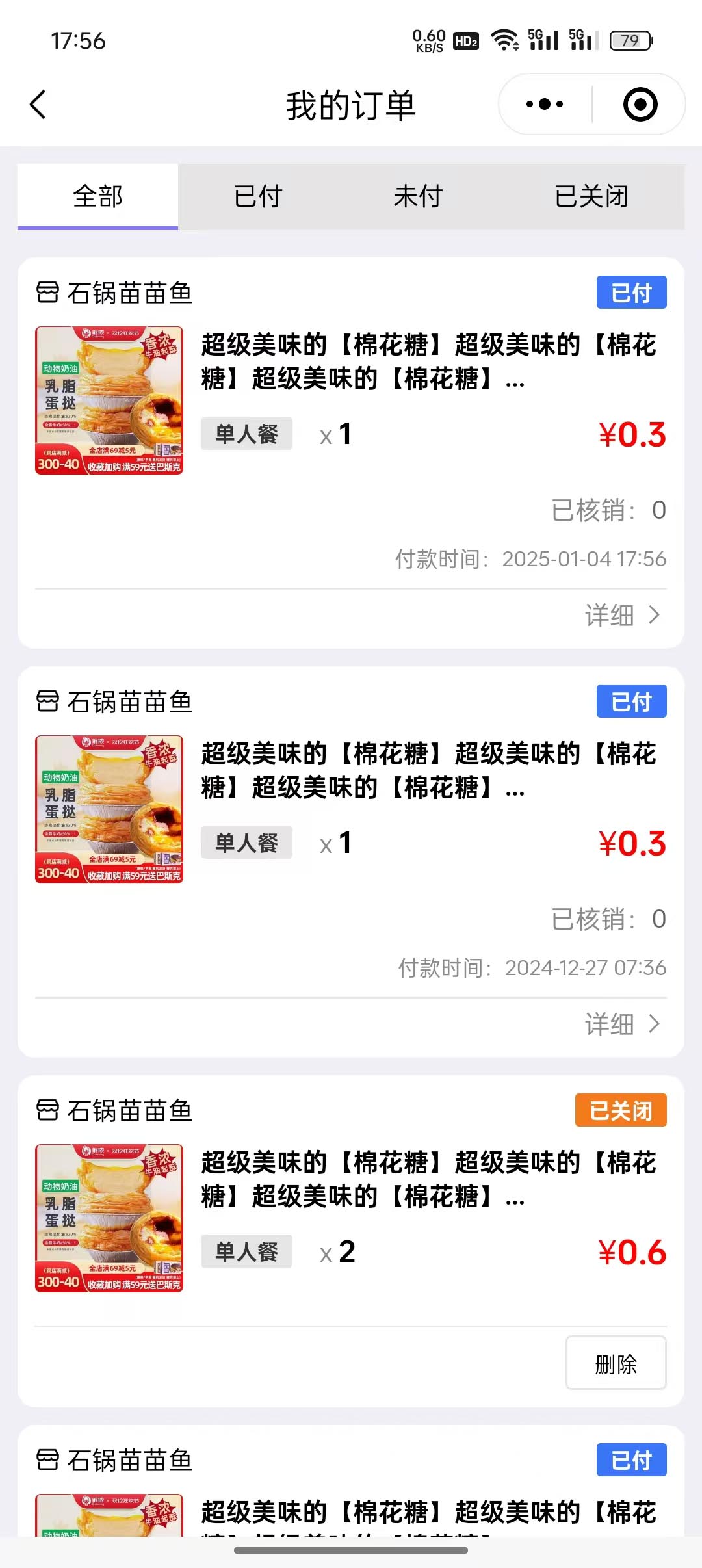Open 详细 for order paid 2025-01-04 17:56

[622, 615]
